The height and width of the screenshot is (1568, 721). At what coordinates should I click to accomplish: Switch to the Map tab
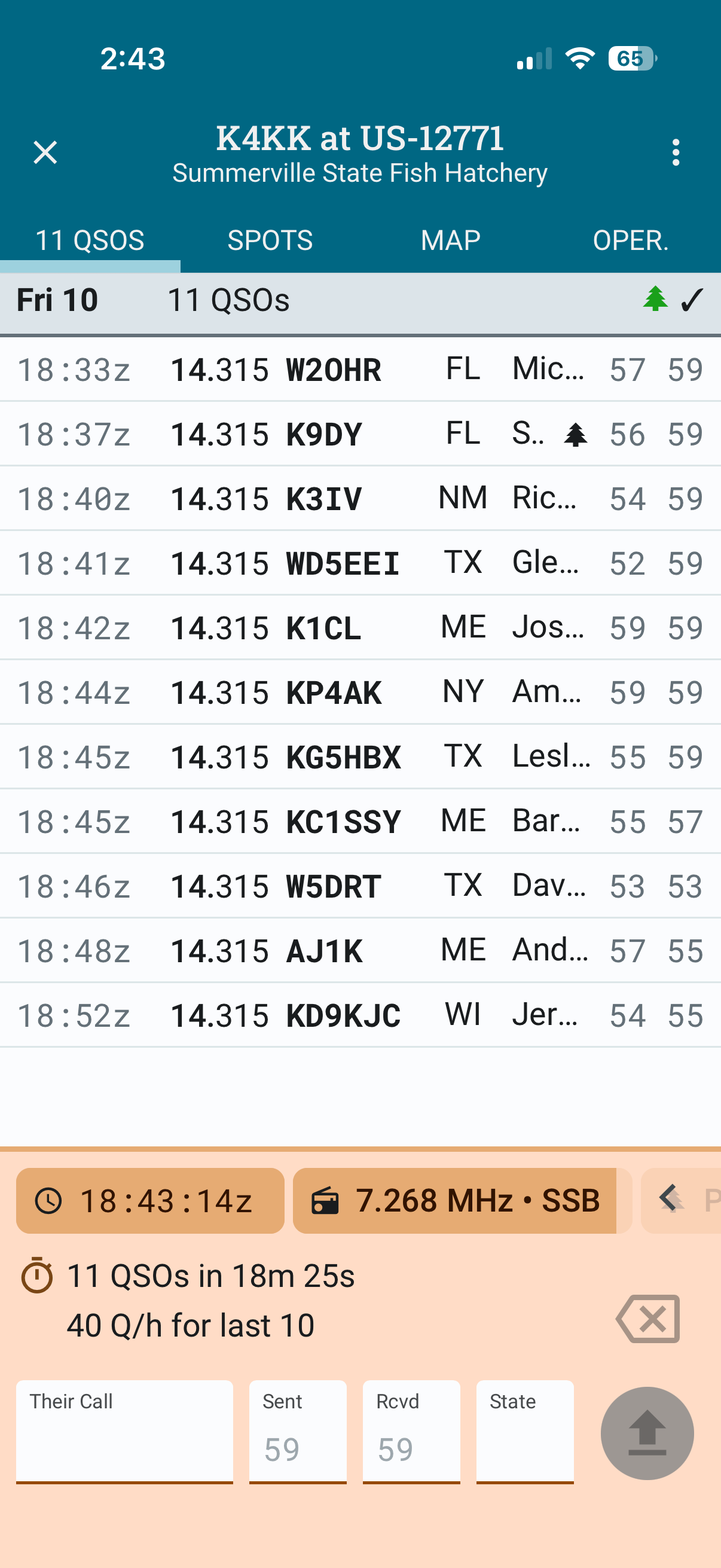[450, 240]
